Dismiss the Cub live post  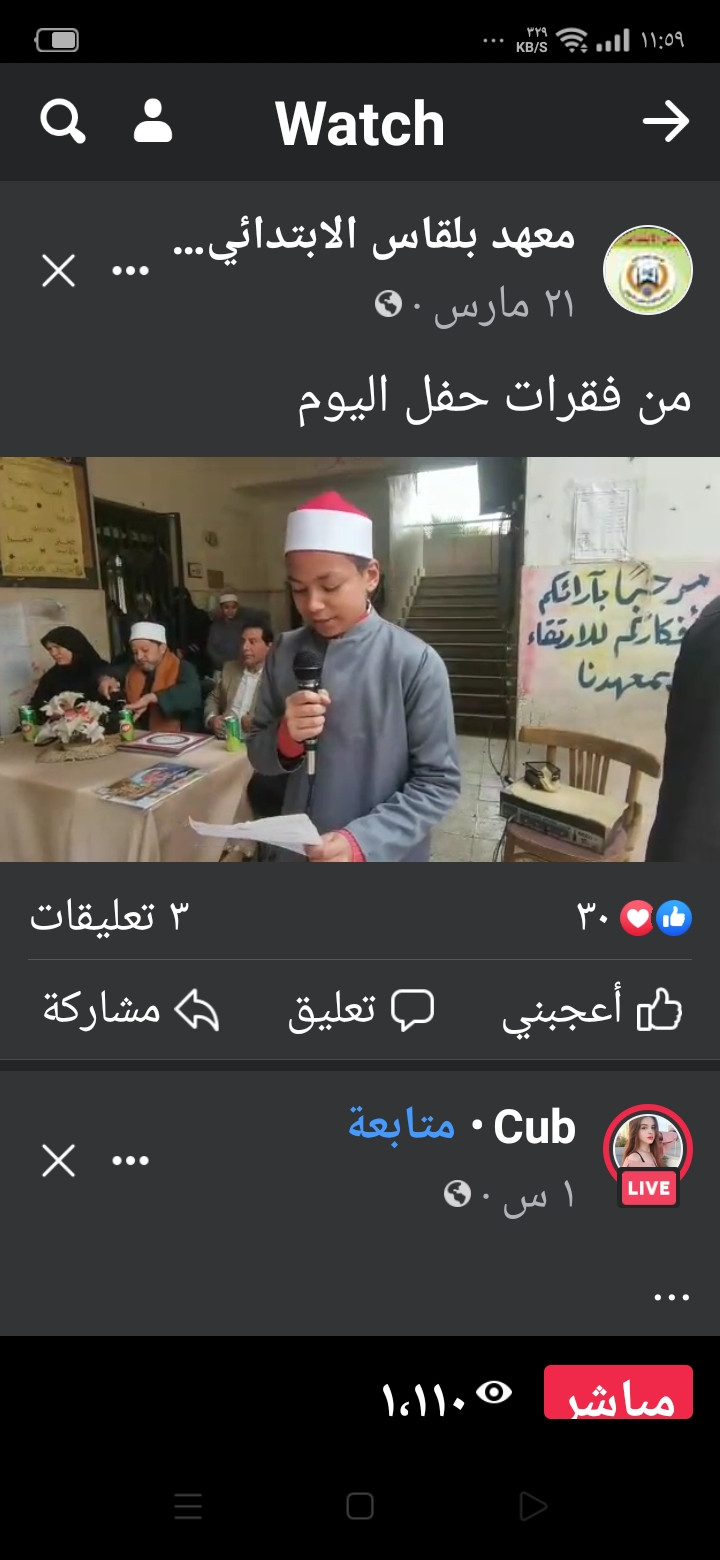pos(58,1160)
